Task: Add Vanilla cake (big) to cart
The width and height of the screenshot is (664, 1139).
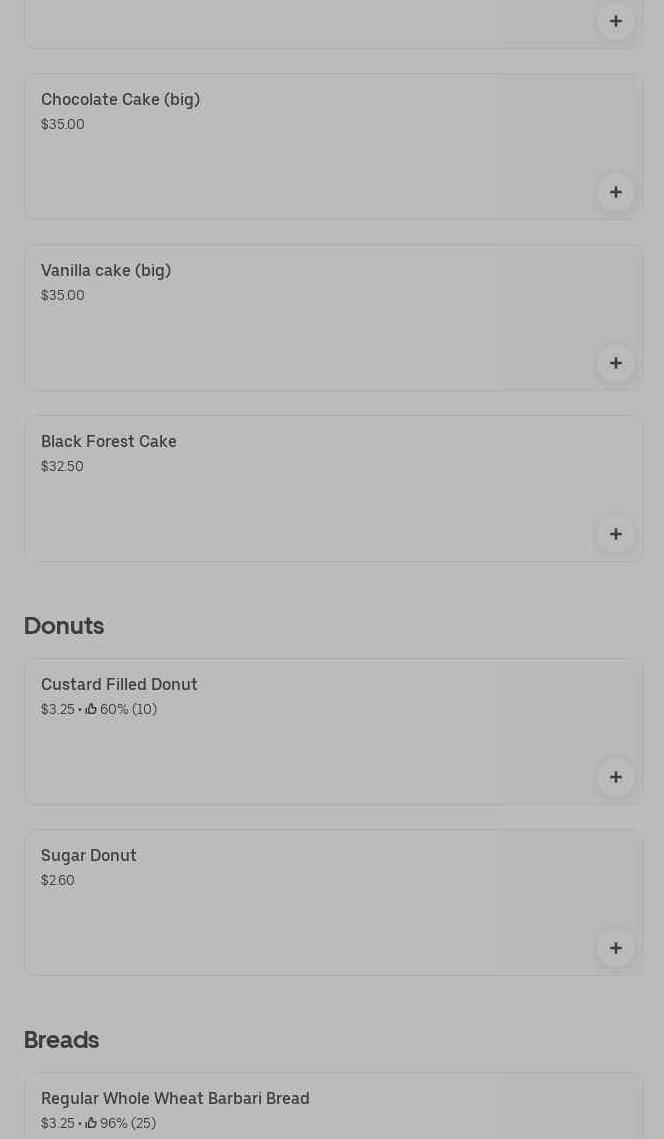Action: [616, 363]
